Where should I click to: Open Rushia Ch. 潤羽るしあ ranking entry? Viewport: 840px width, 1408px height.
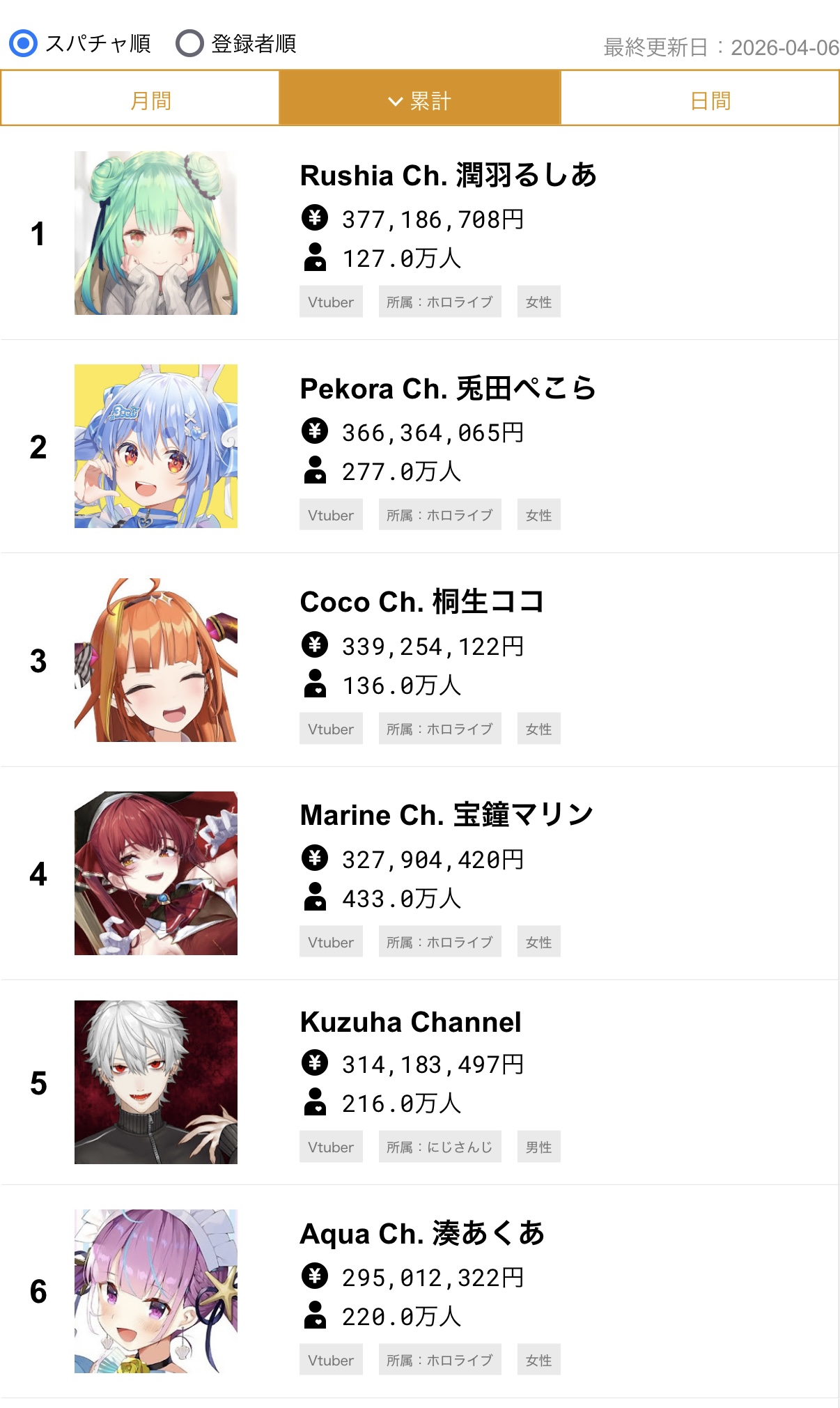[448, 176]
